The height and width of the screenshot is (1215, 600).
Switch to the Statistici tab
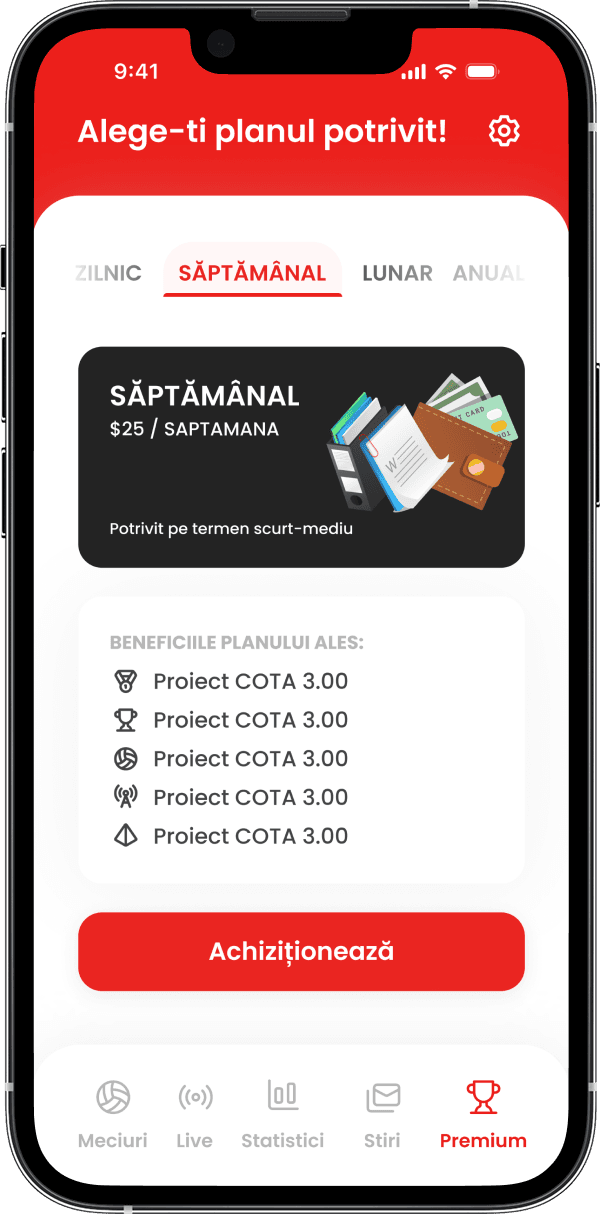pyautogui.click(x=283, y=1113)
